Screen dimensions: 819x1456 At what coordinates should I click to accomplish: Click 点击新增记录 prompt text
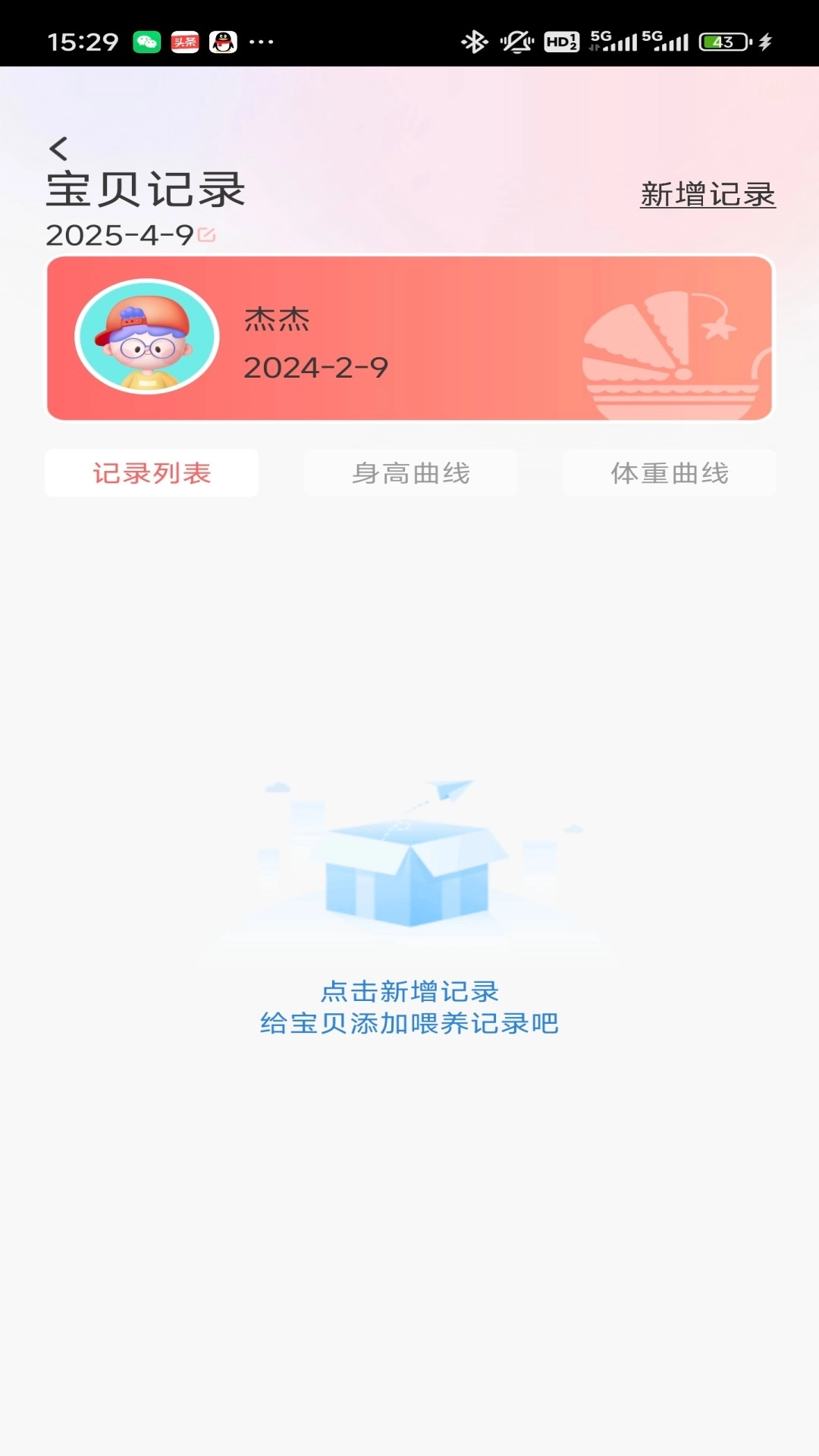point(409,990)
